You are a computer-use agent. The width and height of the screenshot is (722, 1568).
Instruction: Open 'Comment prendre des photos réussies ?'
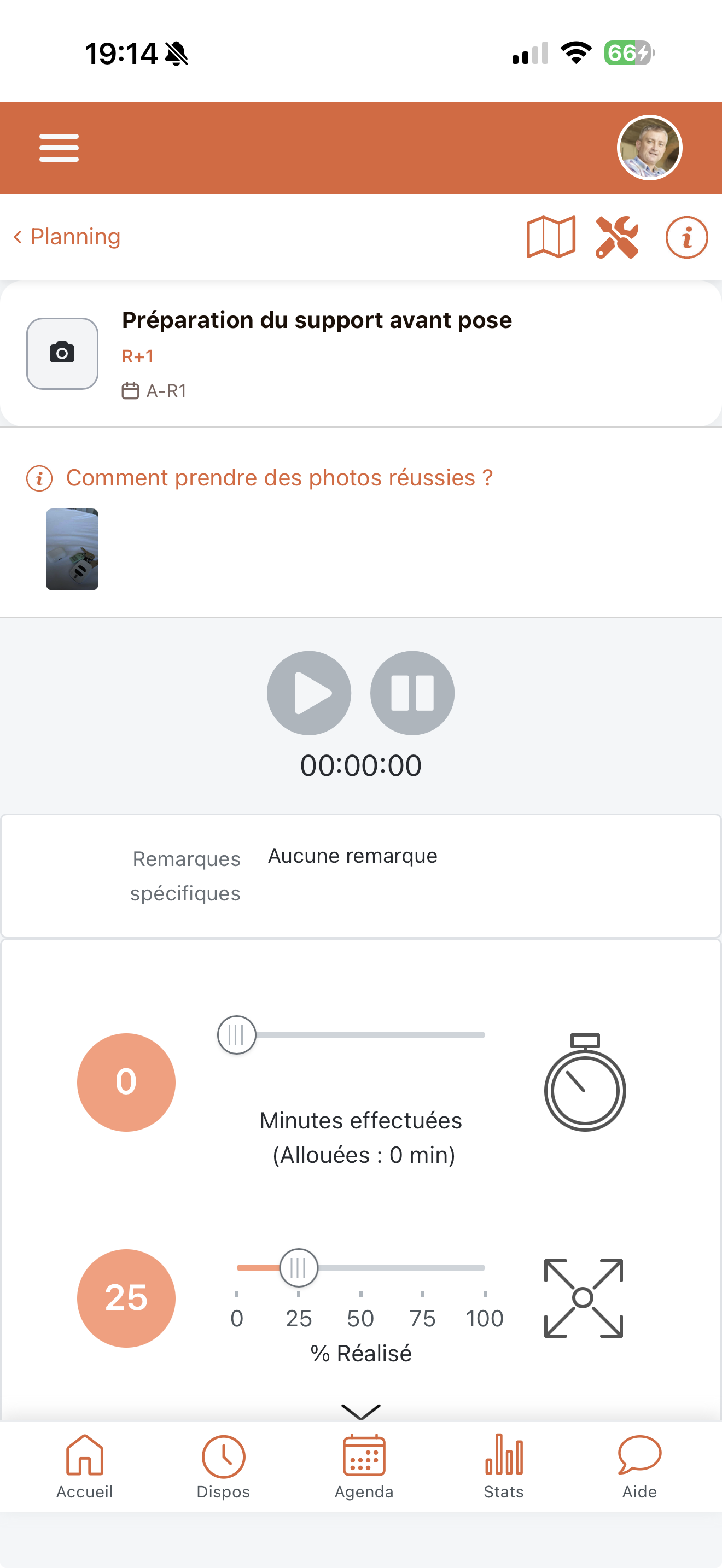[279, 478]
